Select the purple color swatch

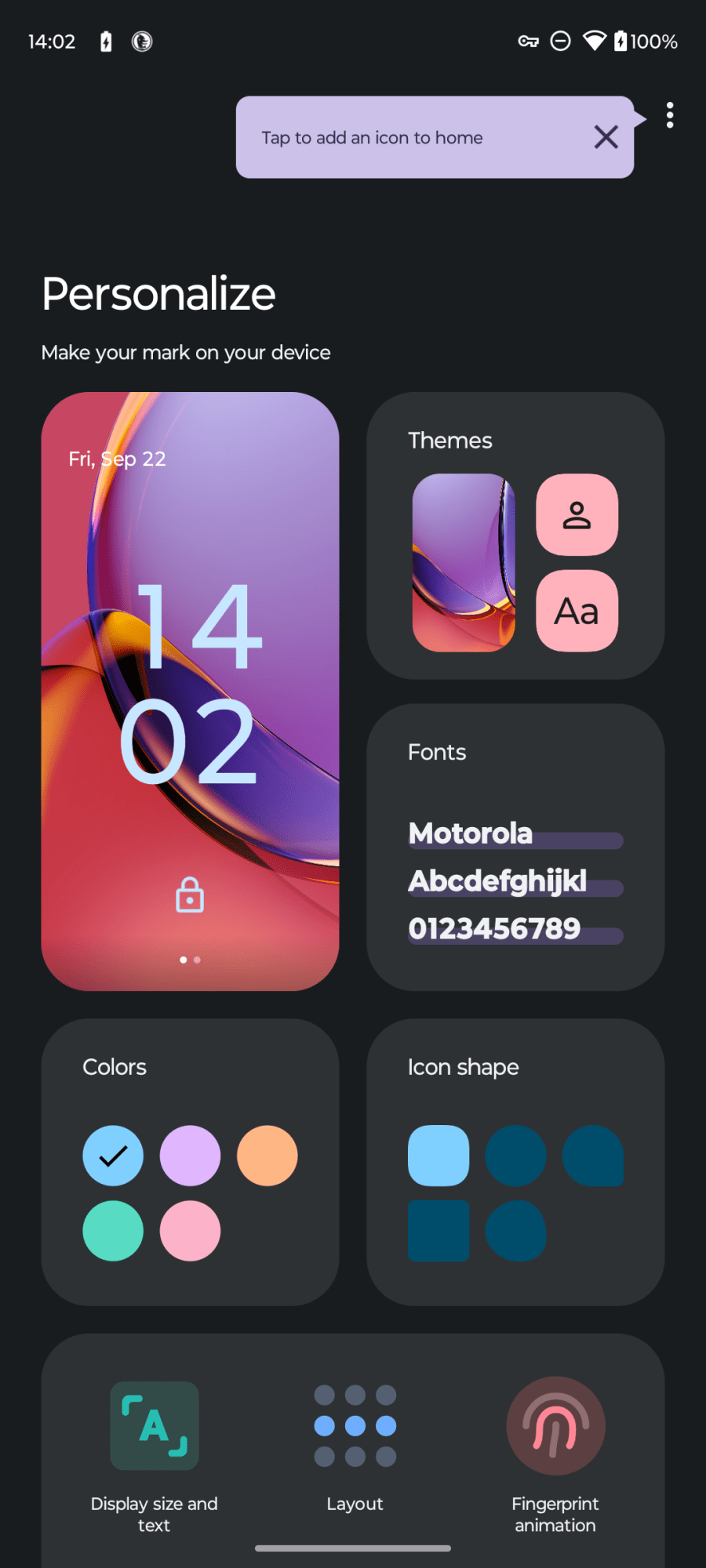pyautogui.click(x=190, y=1156)
